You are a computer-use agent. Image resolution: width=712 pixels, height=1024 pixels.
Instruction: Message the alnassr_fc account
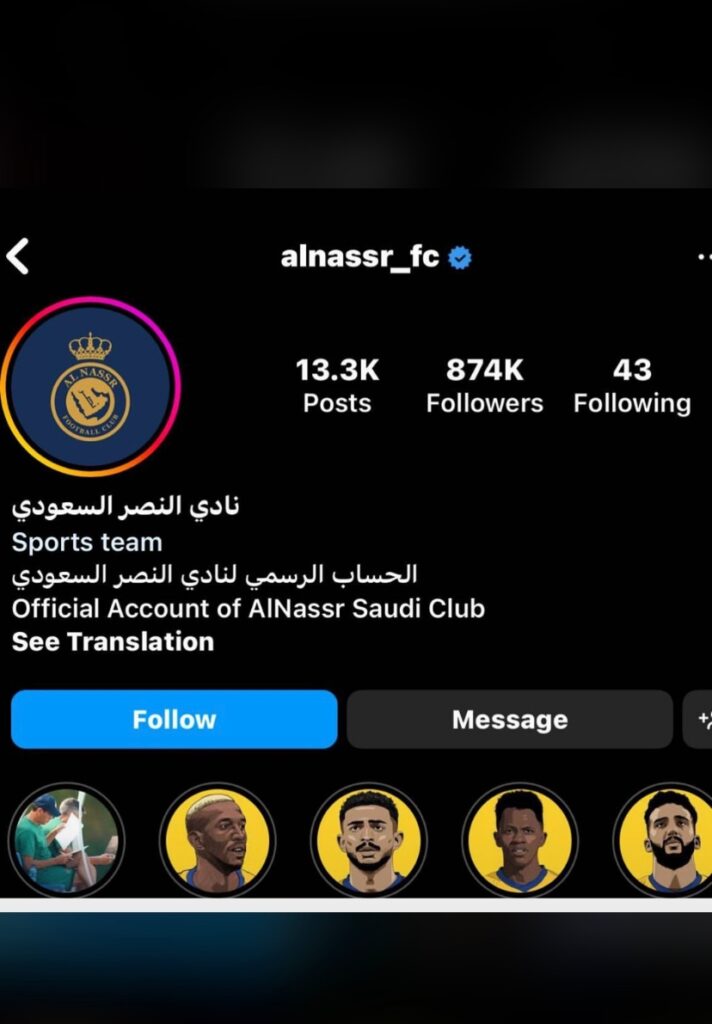[x=509, y=719]
